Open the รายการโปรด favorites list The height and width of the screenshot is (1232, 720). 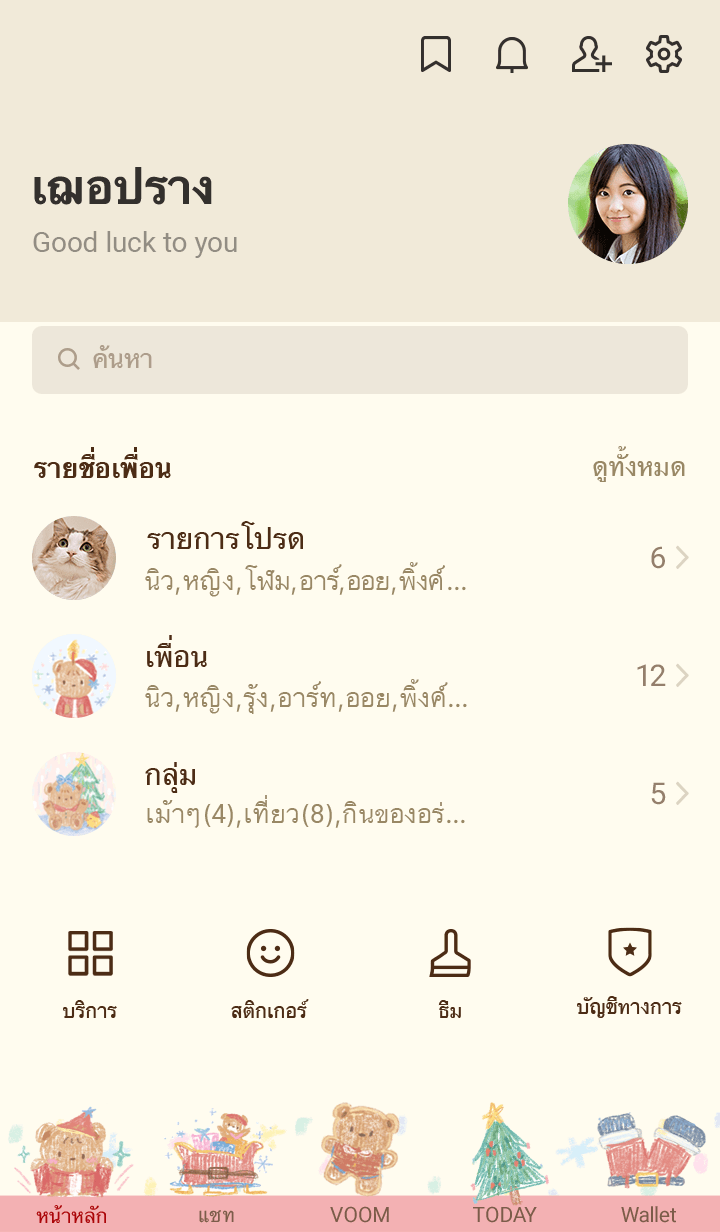pos(360,558)
